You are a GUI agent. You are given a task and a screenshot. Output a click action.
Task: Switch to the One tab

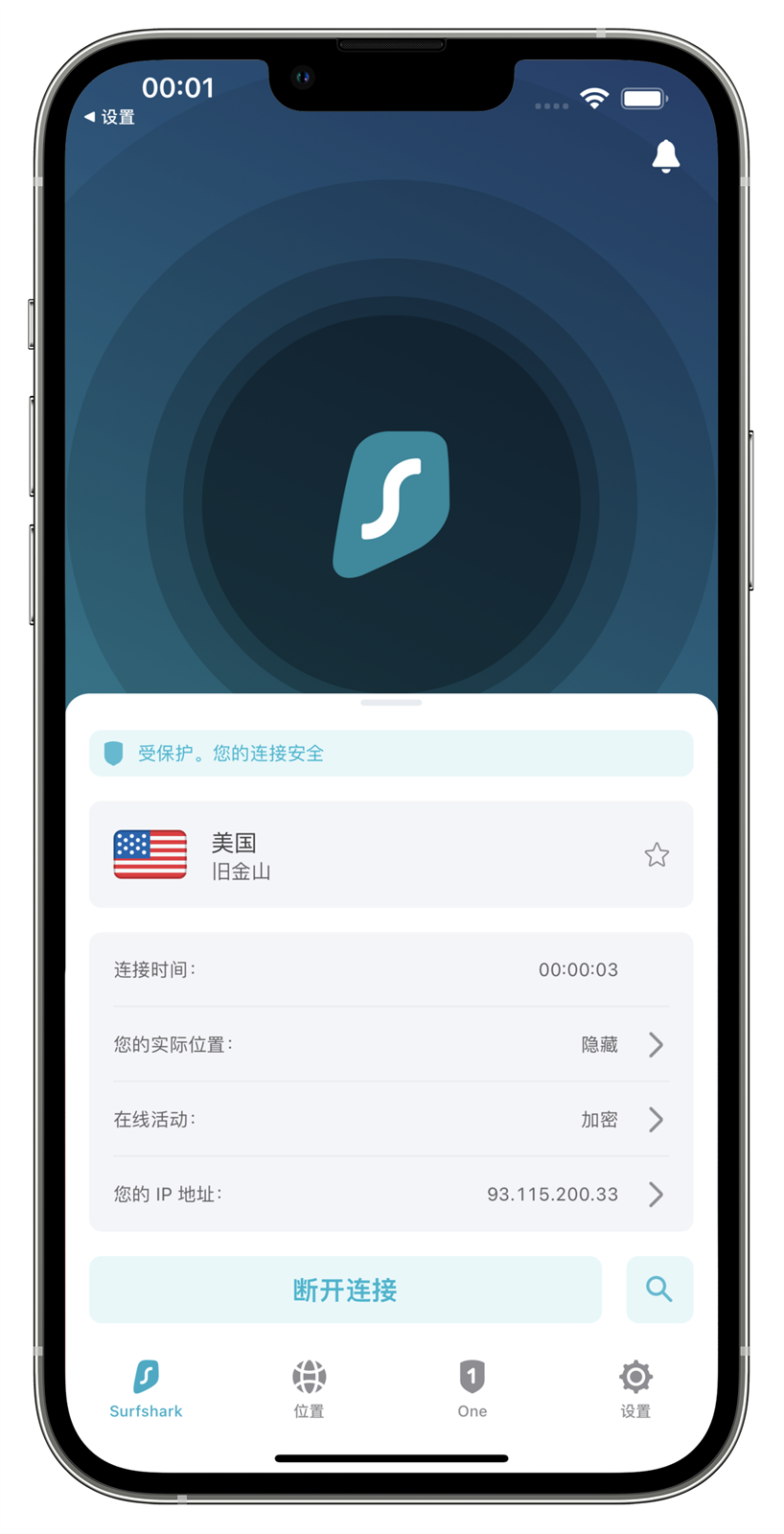(472, 1388)
